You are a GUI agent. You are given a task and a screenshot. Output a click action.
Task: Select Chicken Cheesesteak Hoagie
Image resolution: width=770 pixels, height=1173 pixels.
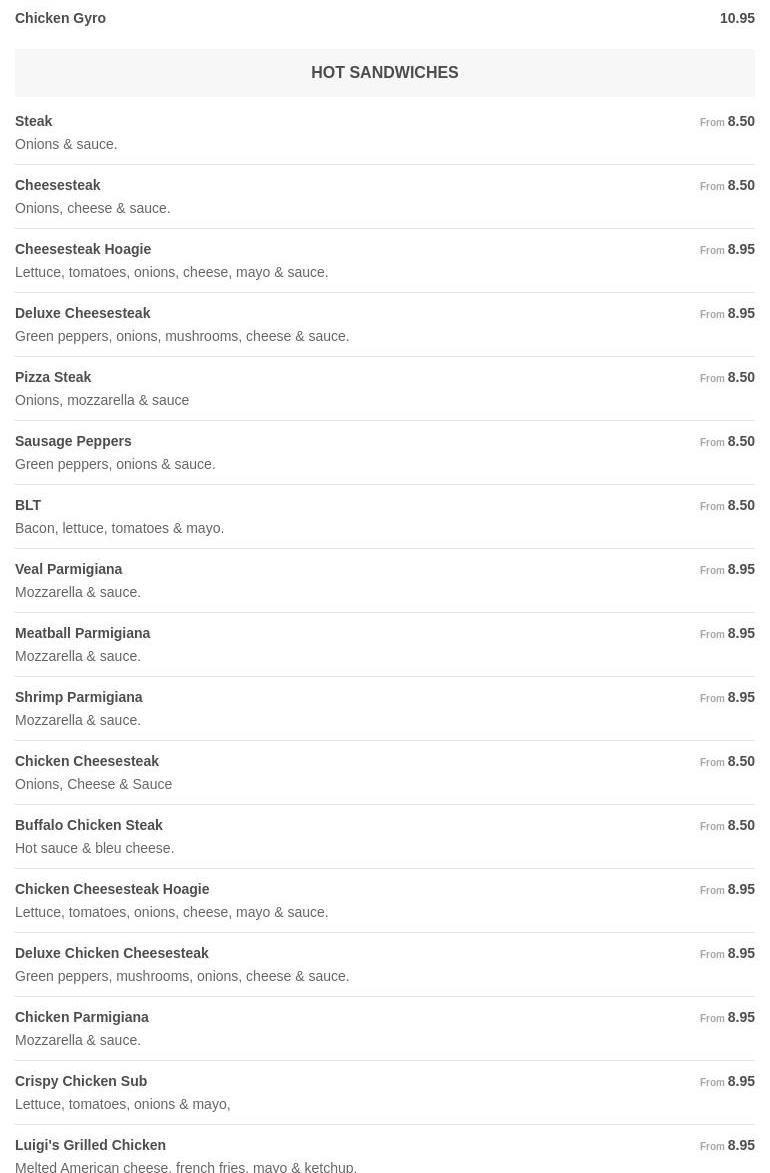coord(112,889)
